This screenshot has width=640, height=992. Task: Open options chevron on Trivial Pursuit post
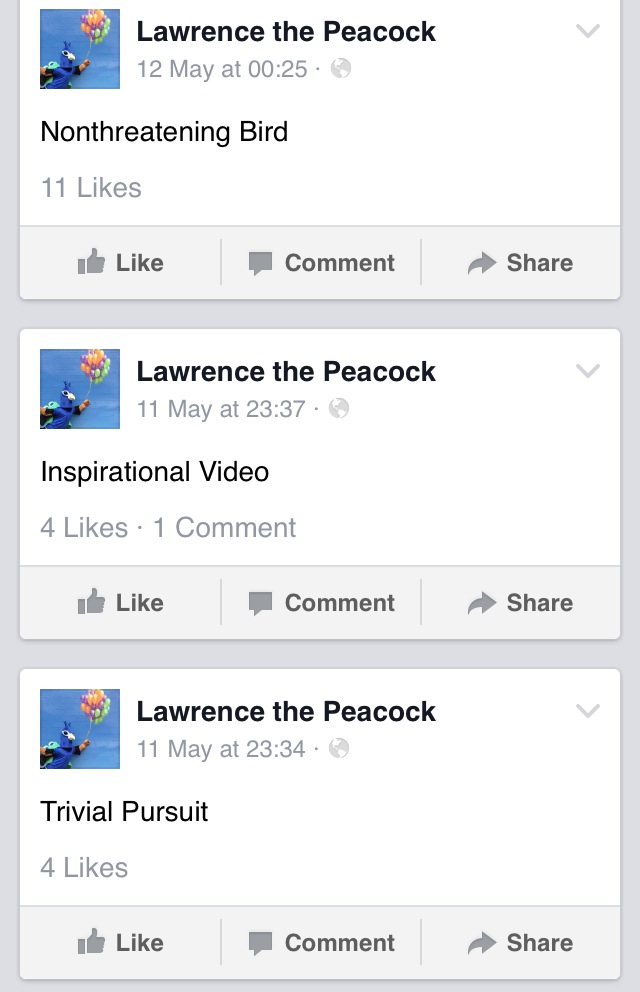tap(588, 712)
